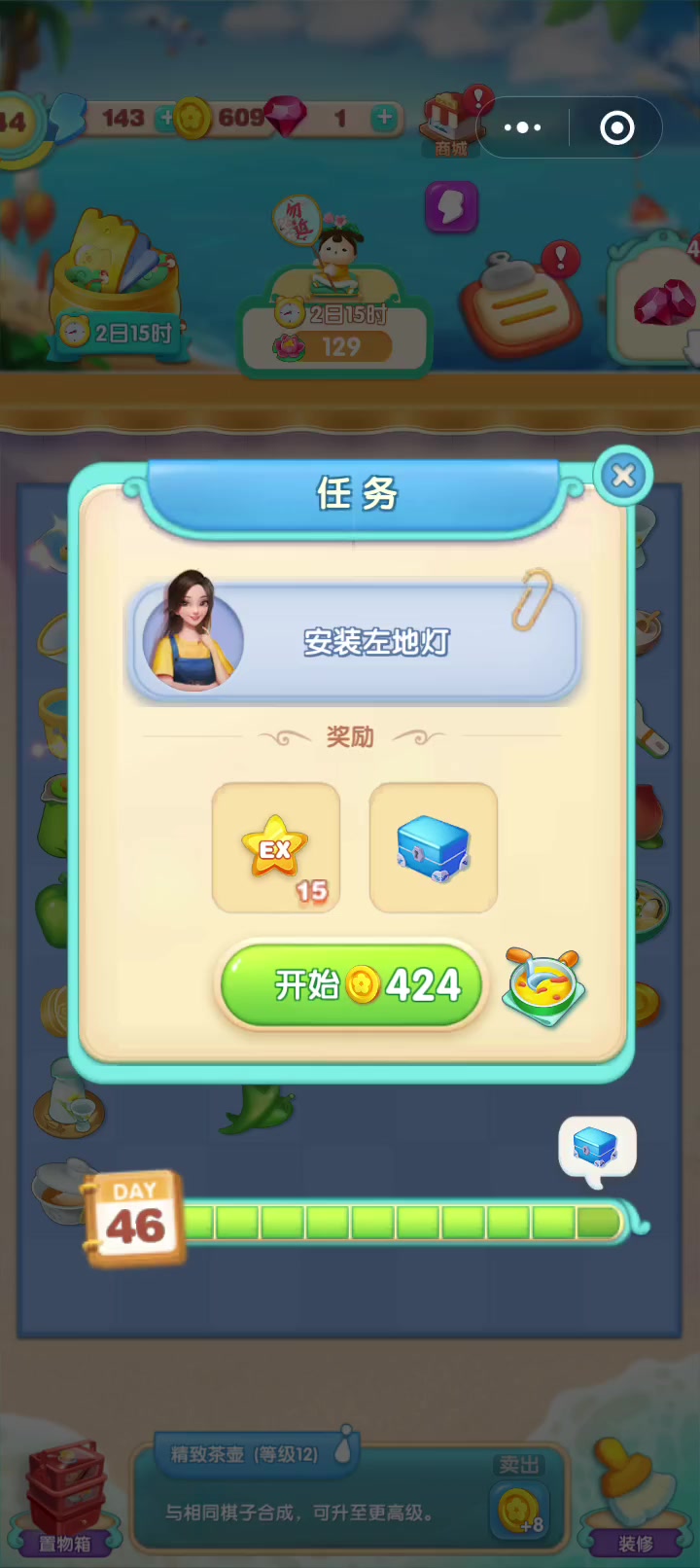700x1568 pixels.
Task: Sell the teapot with 卖出 button
Action: pos(519,1499)
